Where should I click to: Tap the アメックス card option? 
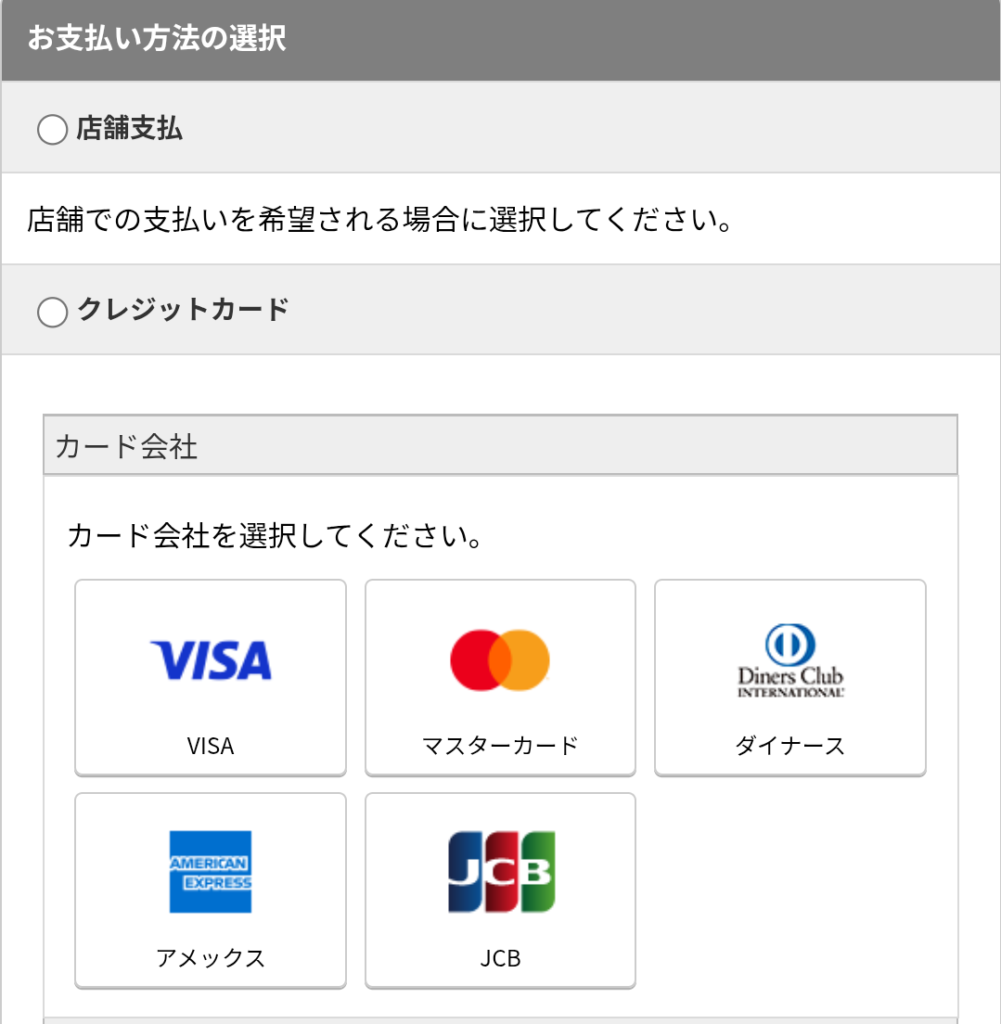coord(210,890)
